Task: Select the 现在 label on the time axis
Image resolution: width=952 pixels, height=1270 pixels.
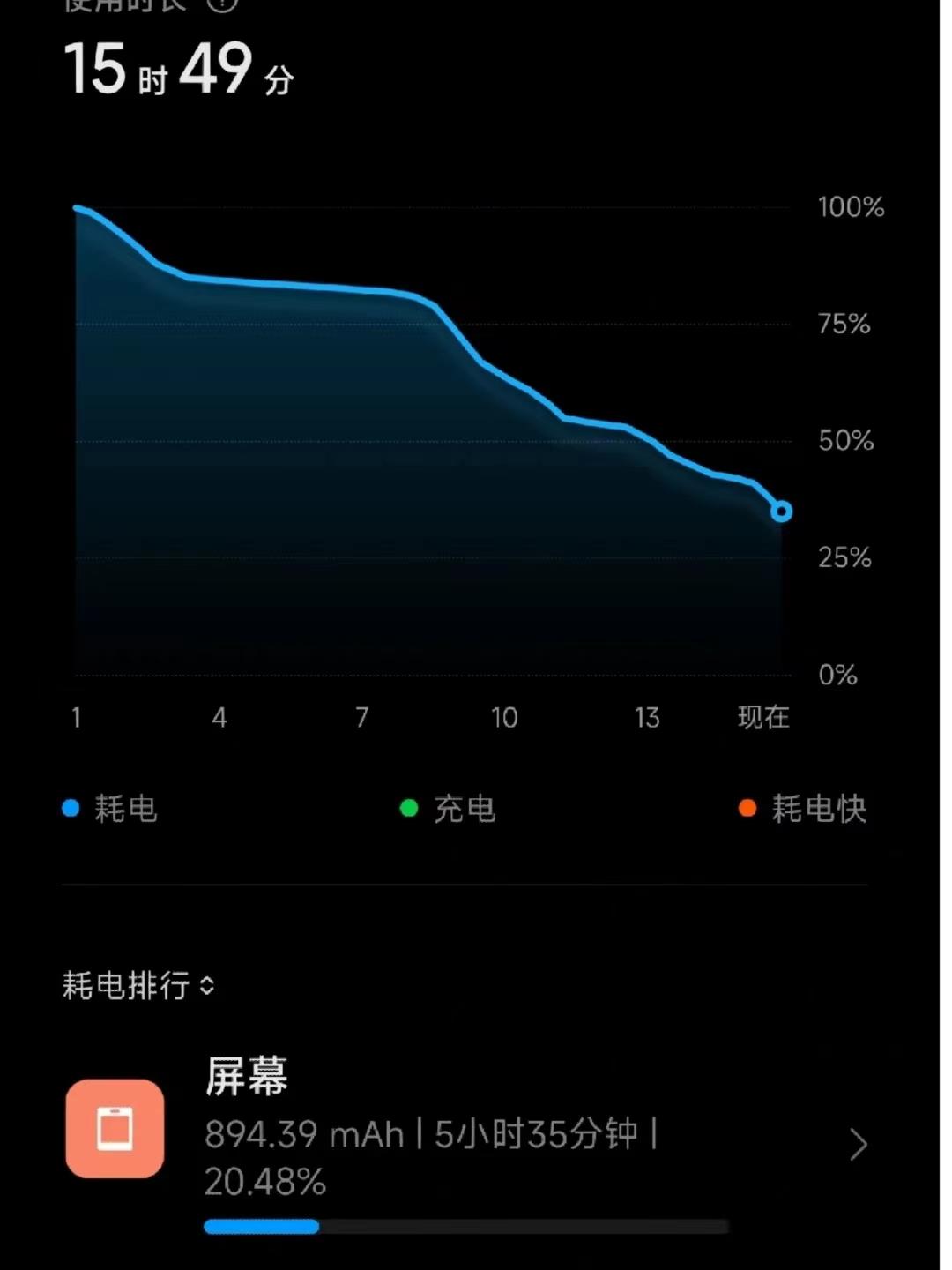Action: coord(764,718)
